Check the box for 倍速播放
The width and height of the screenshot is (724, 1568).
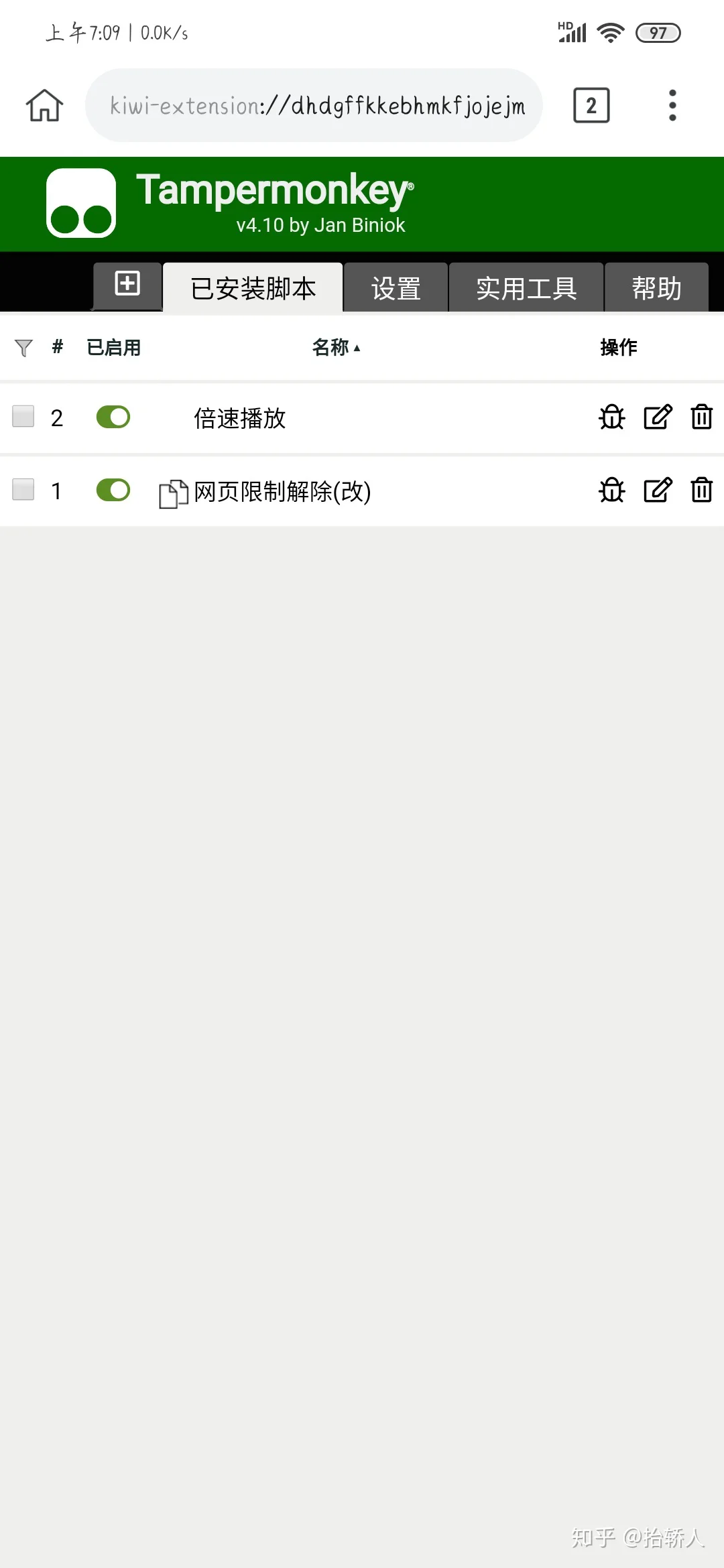[23, 416]
